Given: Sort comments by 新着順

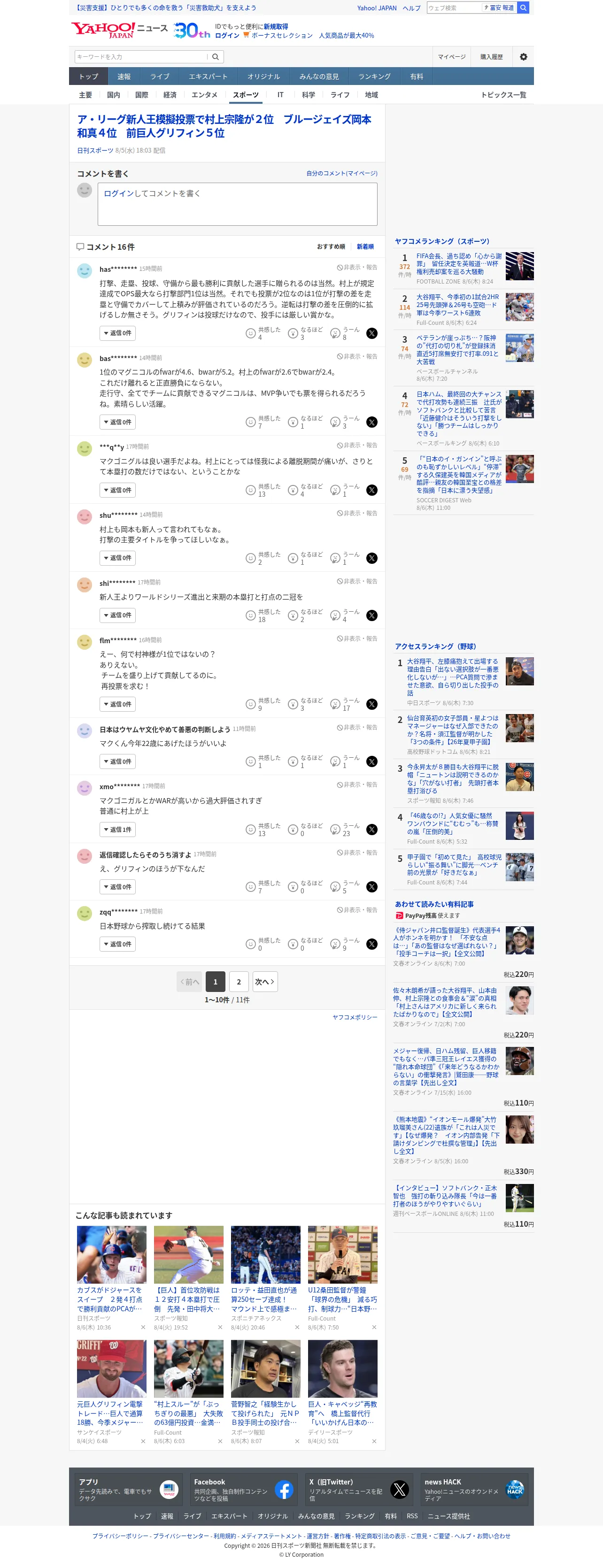Looking at the screenshot, I should (365, 246).
